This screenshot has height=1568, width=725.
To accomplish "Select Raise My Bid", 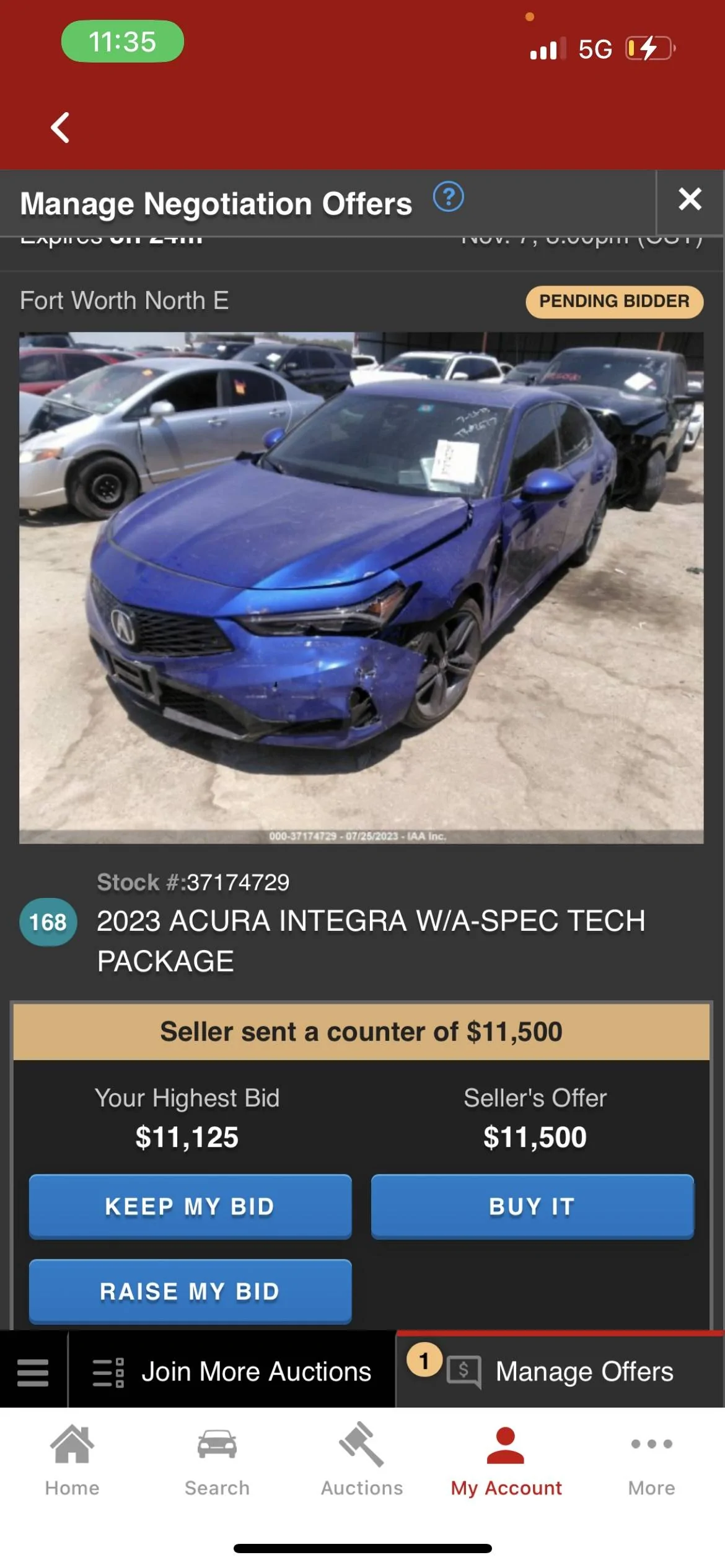I will 190,1292.
